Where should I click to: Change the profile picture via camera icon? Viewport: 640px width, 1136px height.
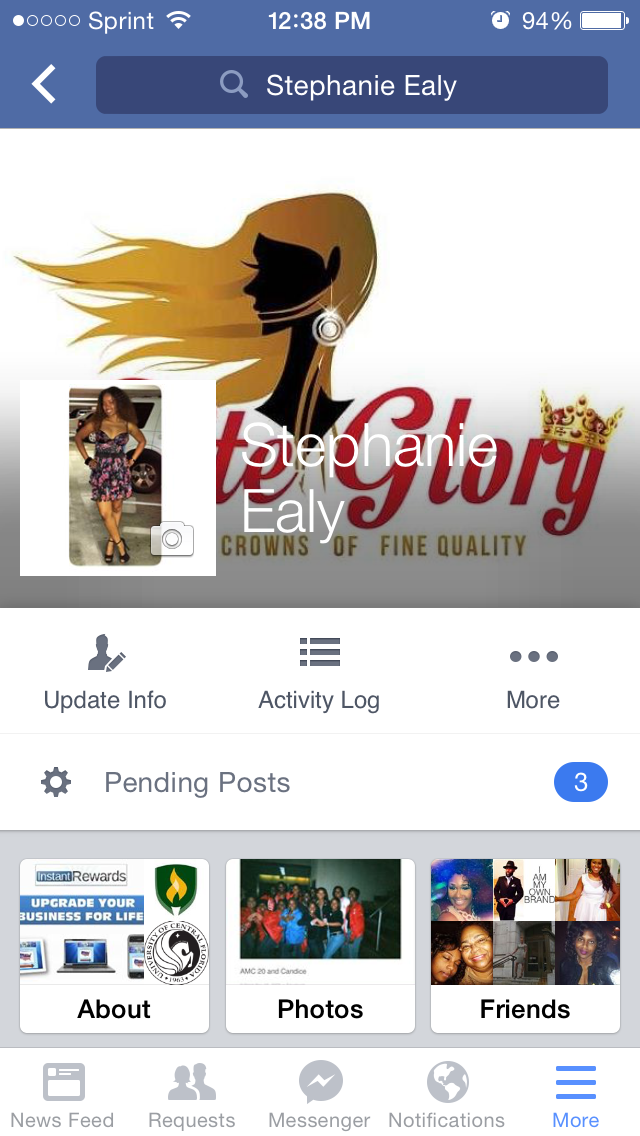[172, 539]
